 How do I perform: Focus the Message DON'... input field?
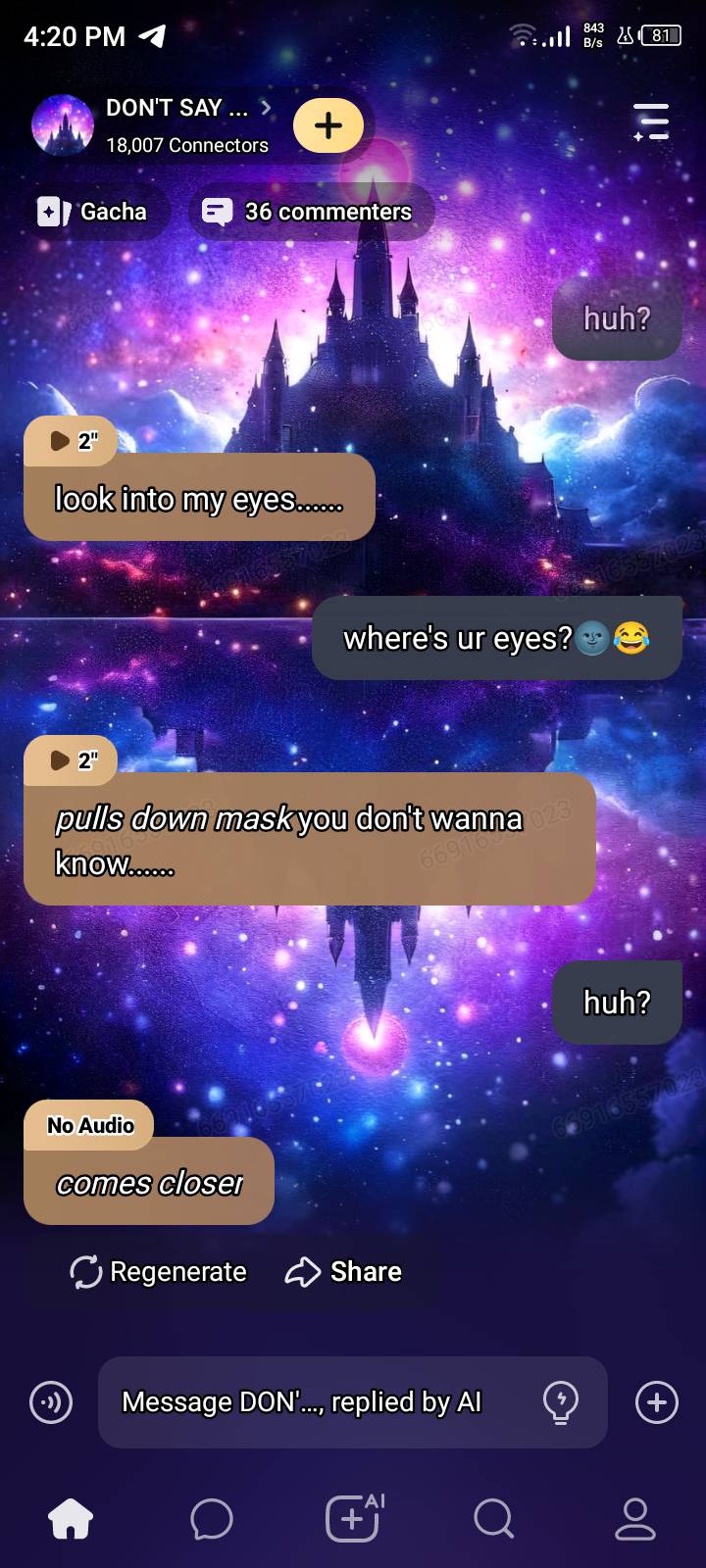click(x=314, y=1402)
